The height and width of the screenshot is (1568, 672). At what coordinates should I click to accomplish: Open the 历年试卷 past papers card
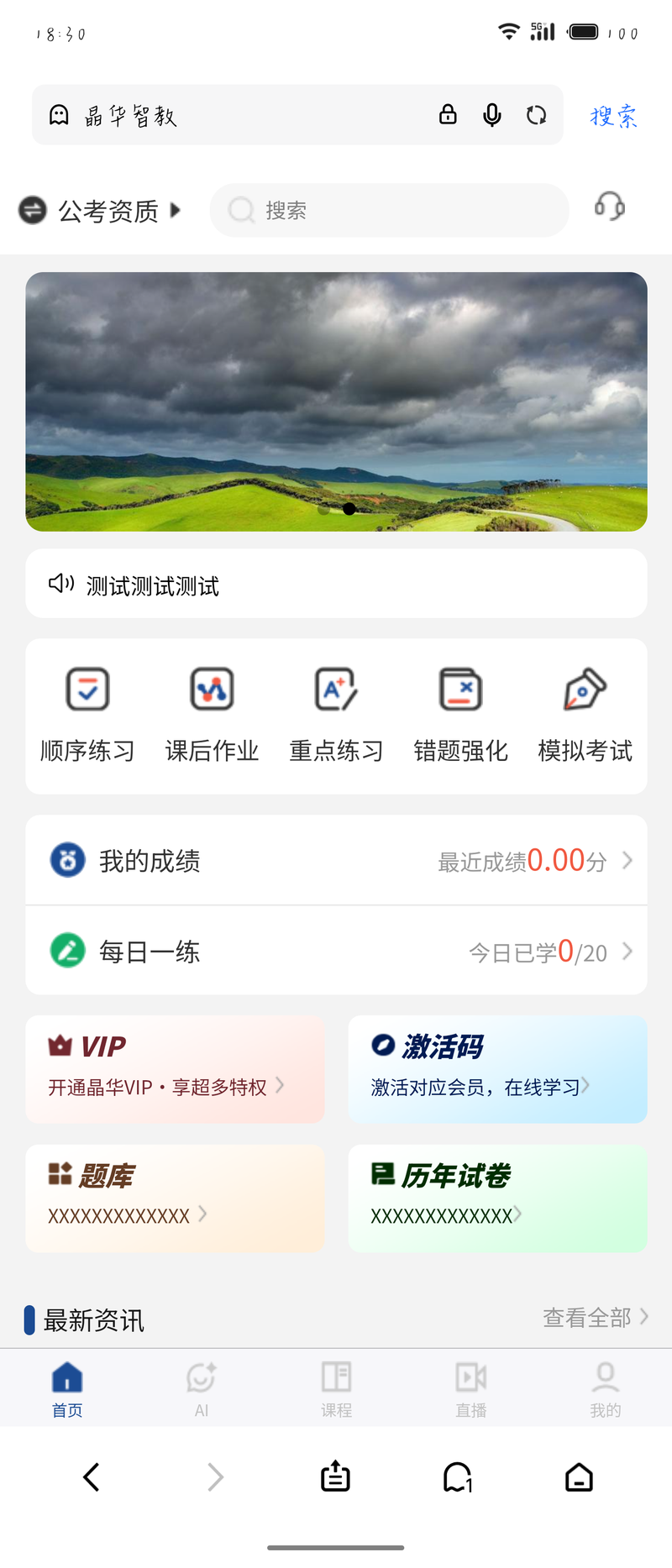(x=497, y=1198)
